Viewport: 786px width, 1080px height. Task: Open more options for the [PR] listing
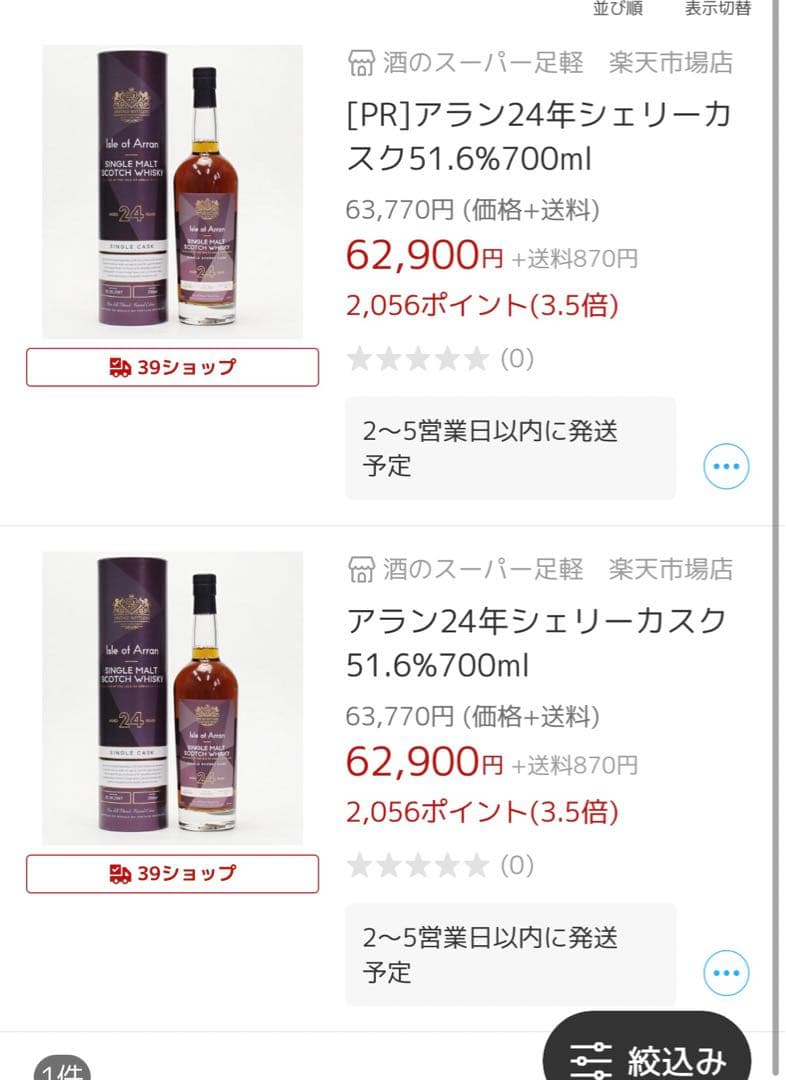(726, 466)
